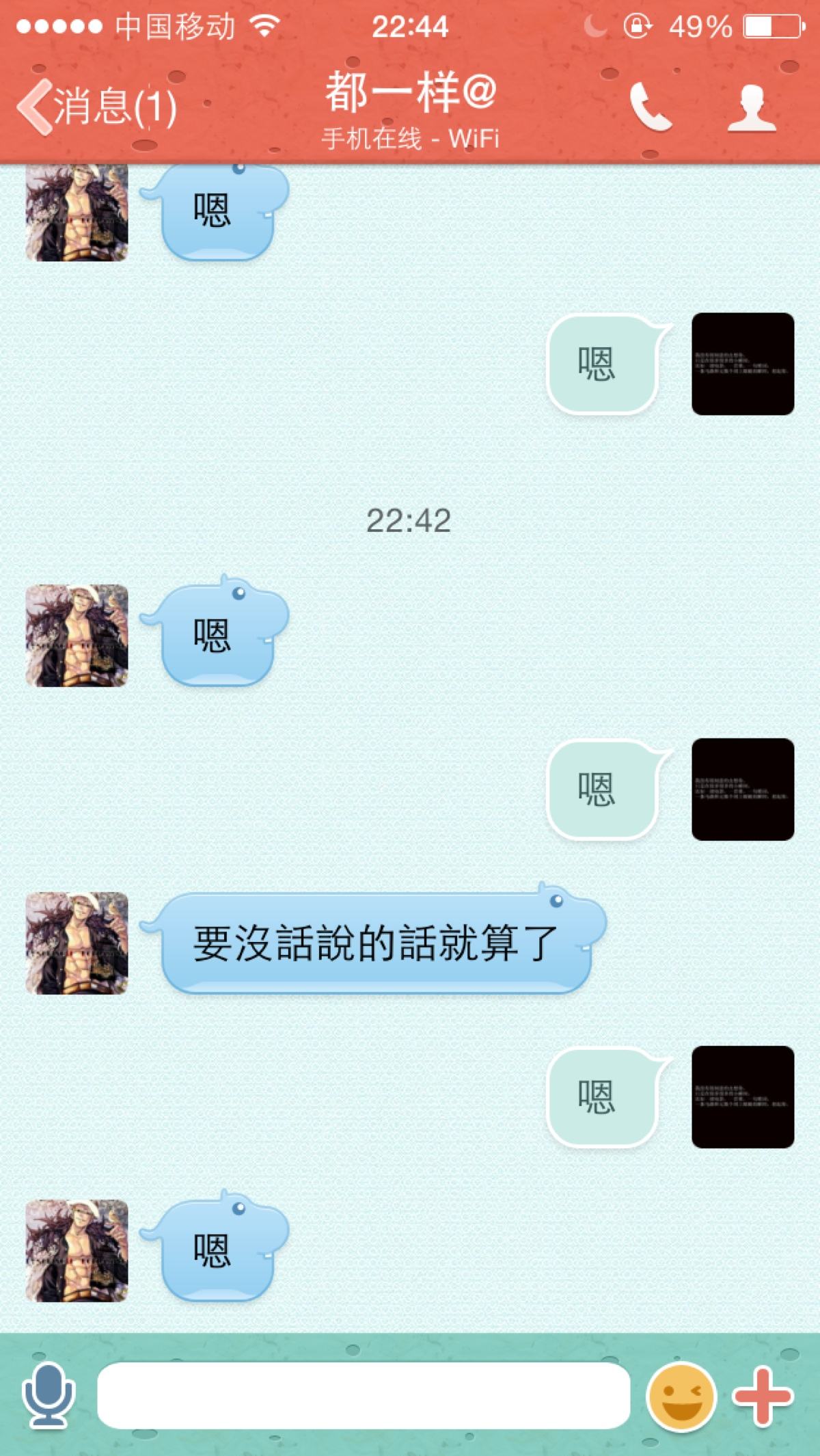Switch to voice input microphone

click(x=48, y=1394)
